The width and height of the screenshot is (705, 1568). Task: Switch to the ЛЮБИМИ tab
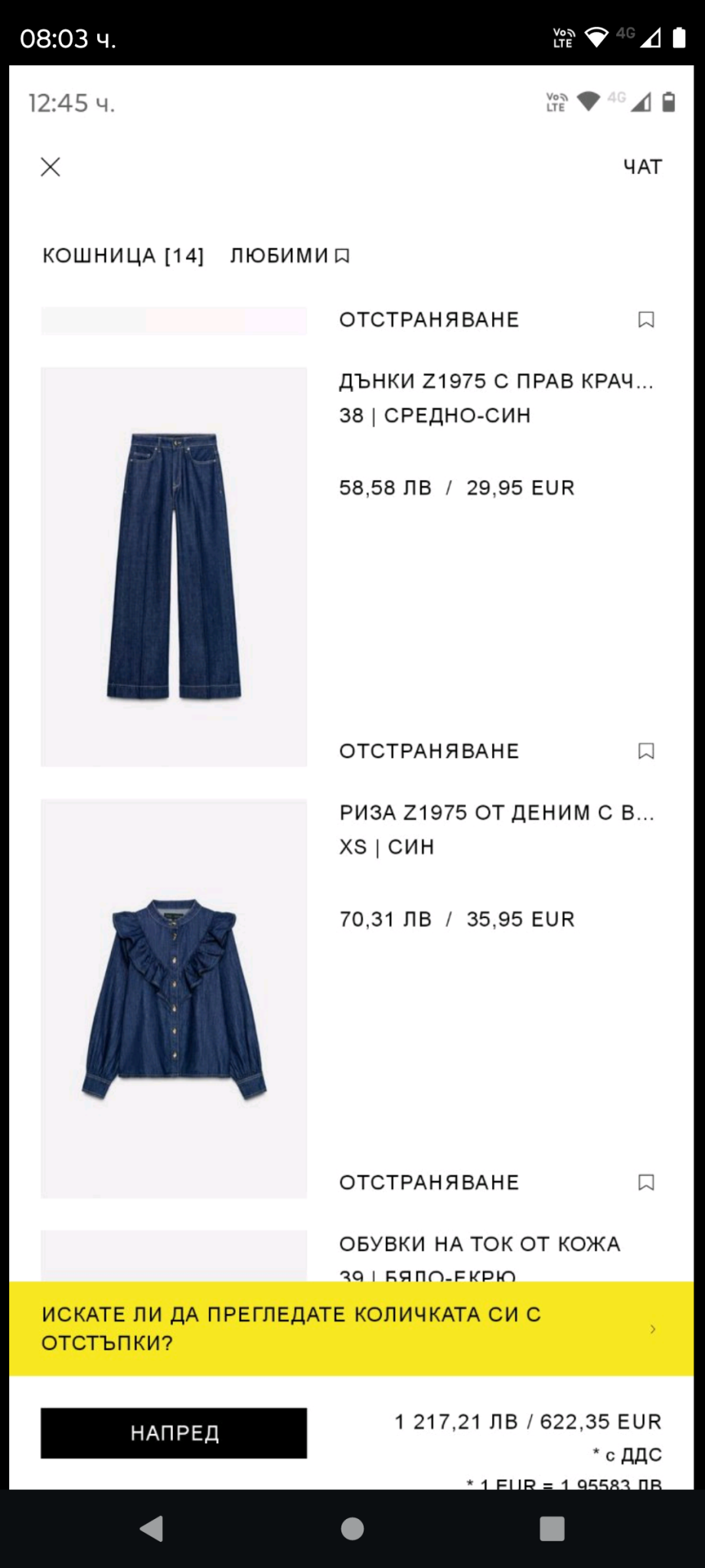289,256
